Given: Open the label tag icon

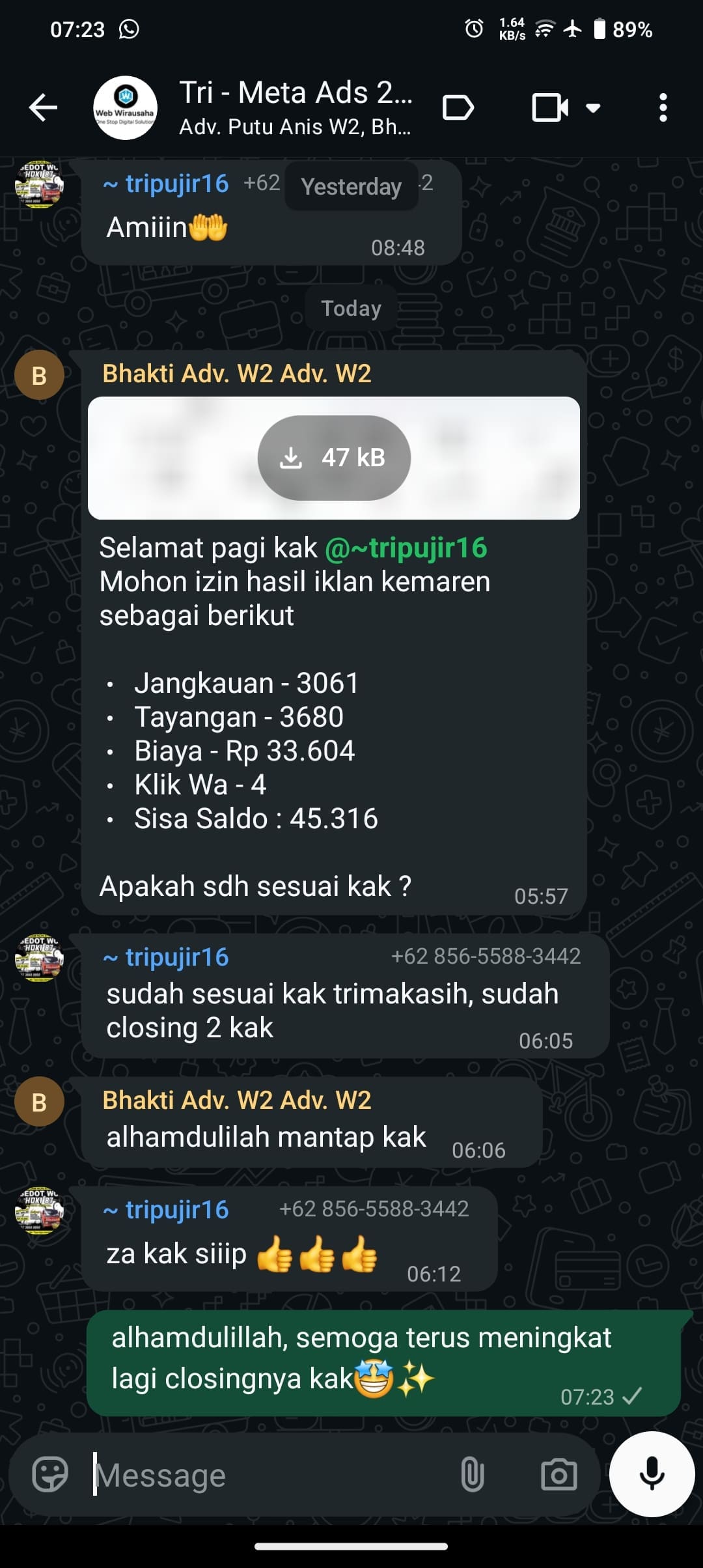Looking at the screenshot, I should (x=458, y=108).
